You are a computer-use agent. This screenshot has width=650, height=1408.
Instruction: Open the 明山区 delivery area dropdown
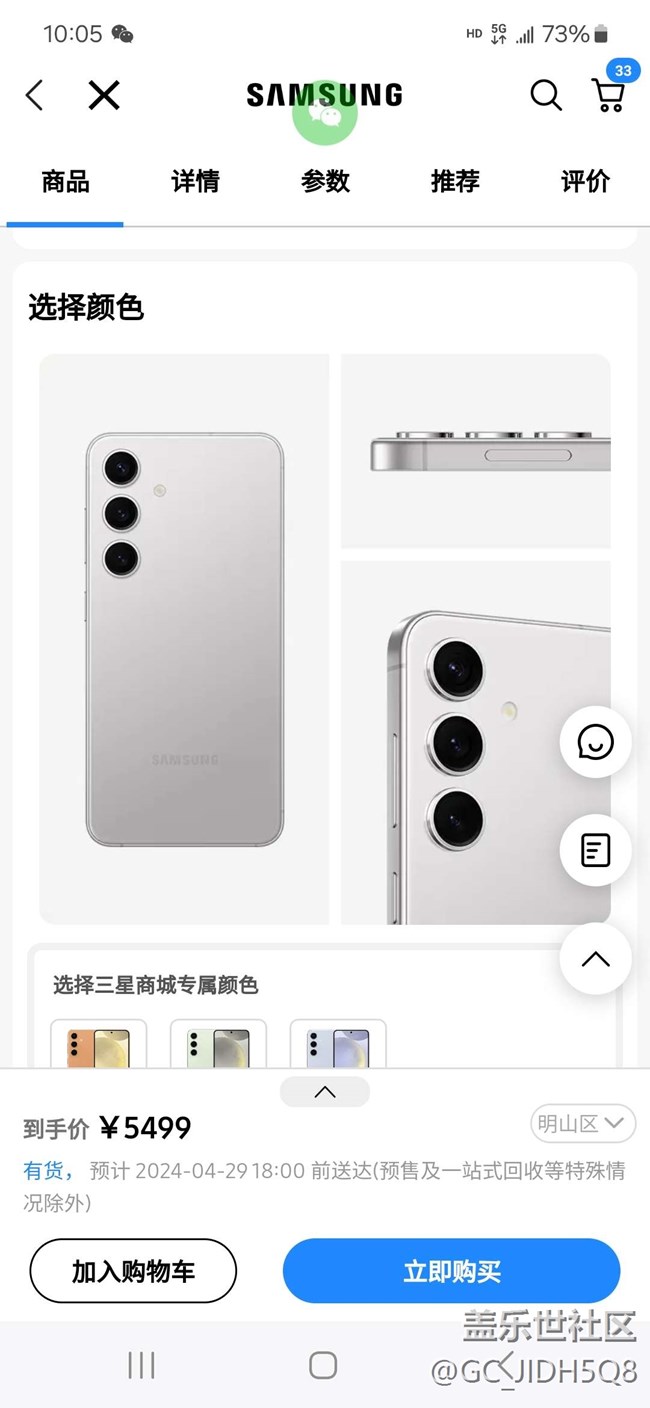(583, 1123)
